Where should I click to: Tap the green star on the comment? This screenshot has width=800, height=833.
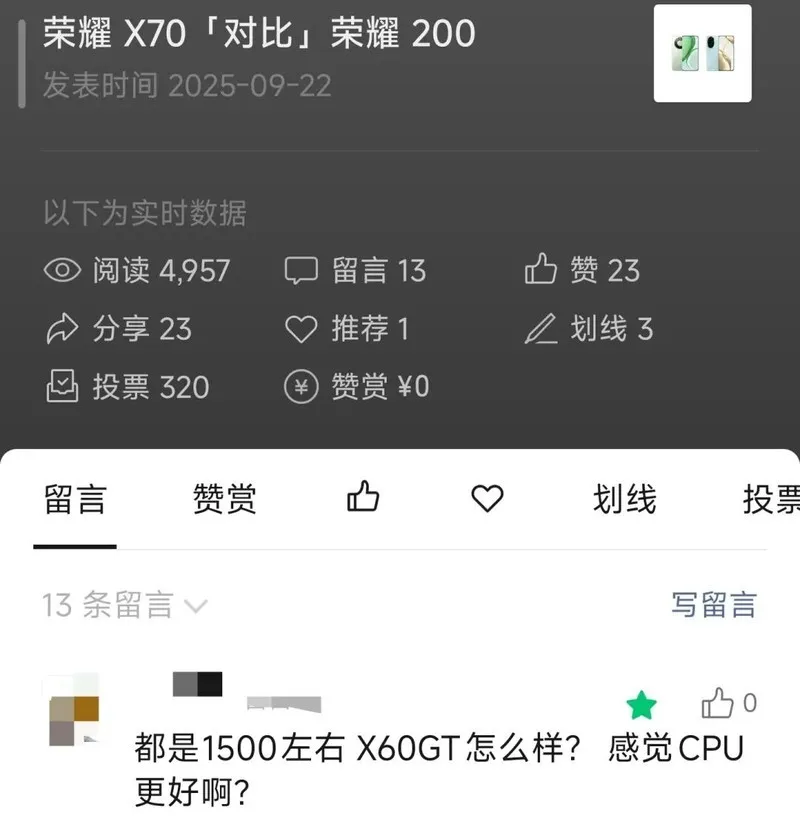click(641, 706)
